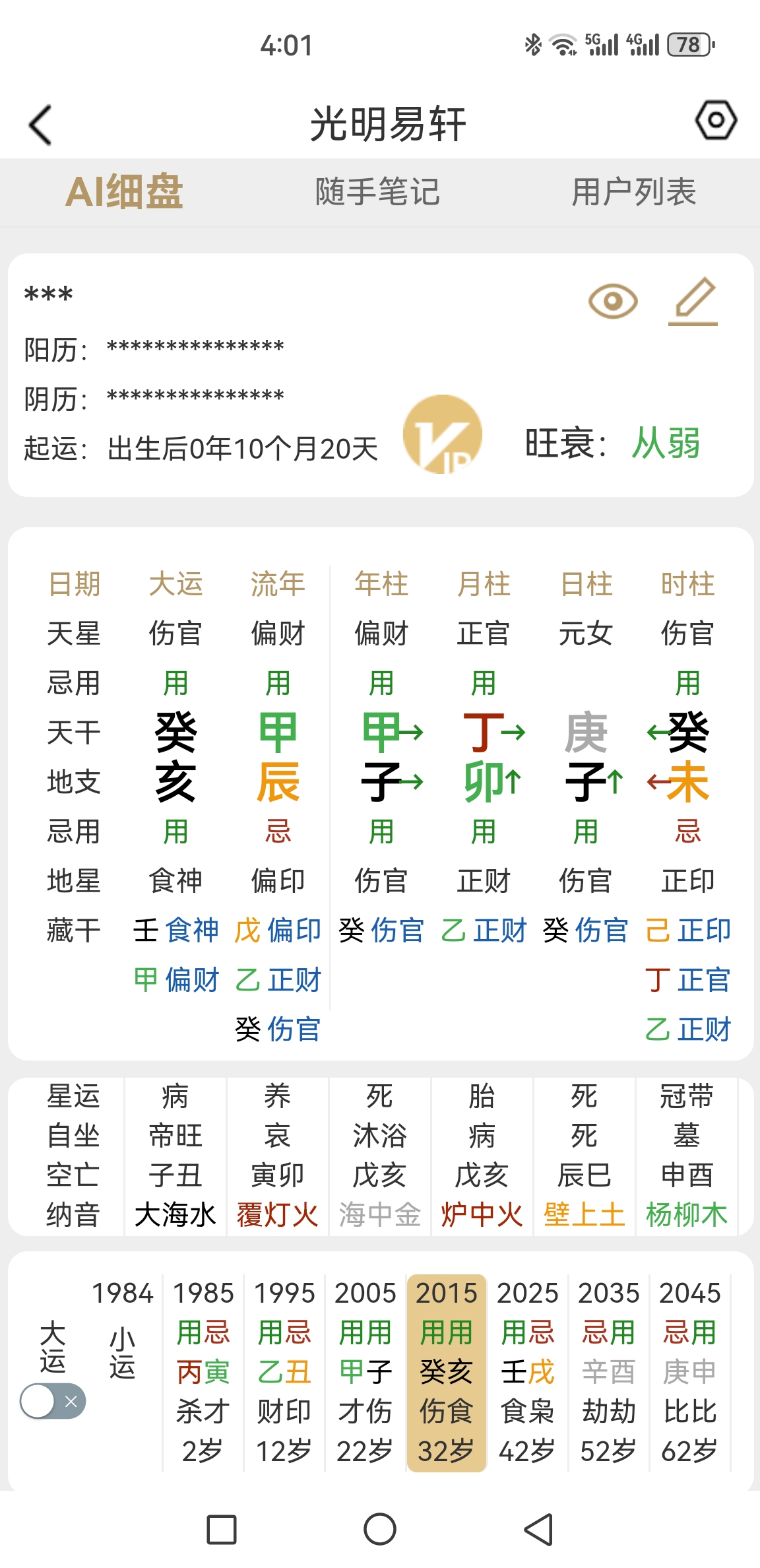This screenshot has width=760, height=1568.
Task: Select the 1995 乙丑 decade column
Action: 284,1373
